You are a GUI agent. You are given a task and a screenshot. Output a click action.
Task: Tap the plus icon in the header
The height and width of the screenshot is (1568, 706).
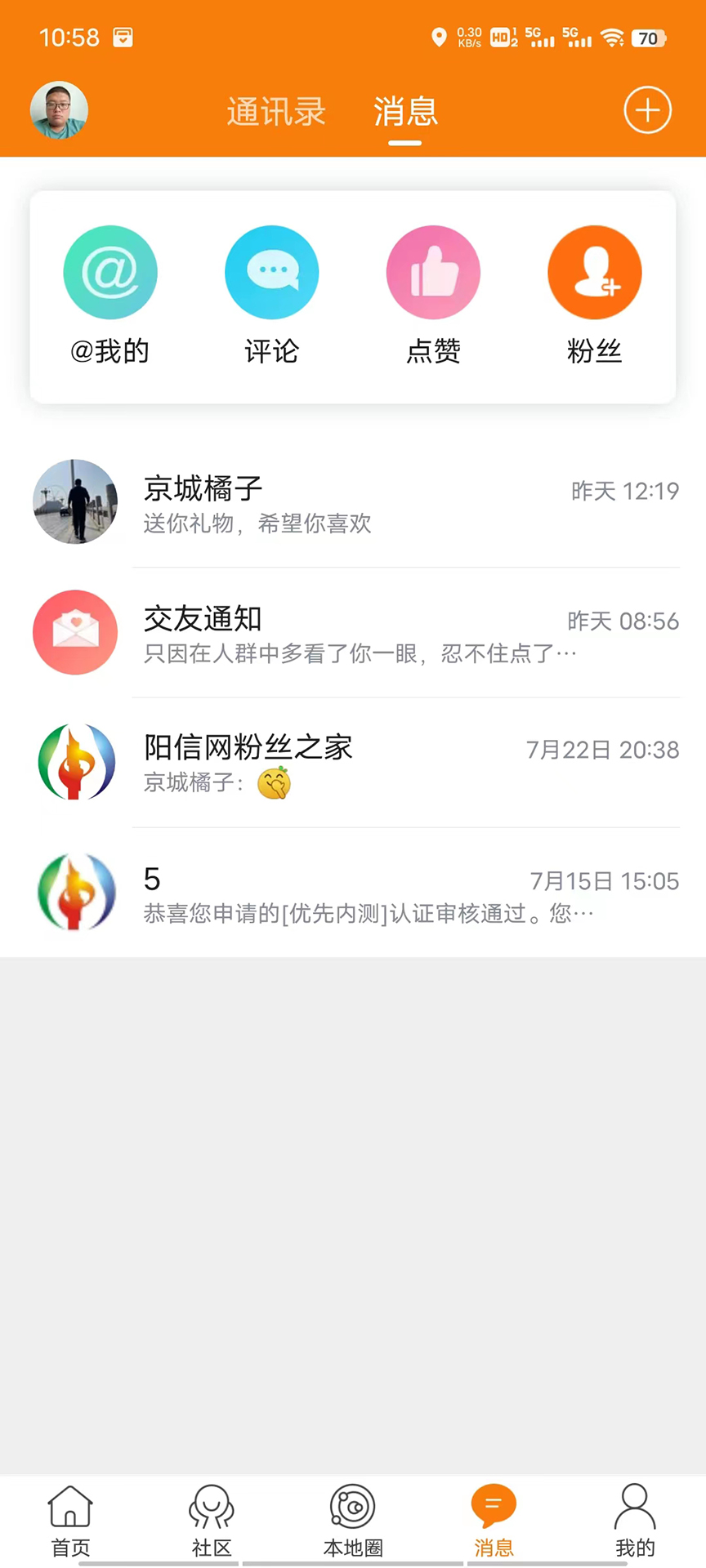(647, 110)
